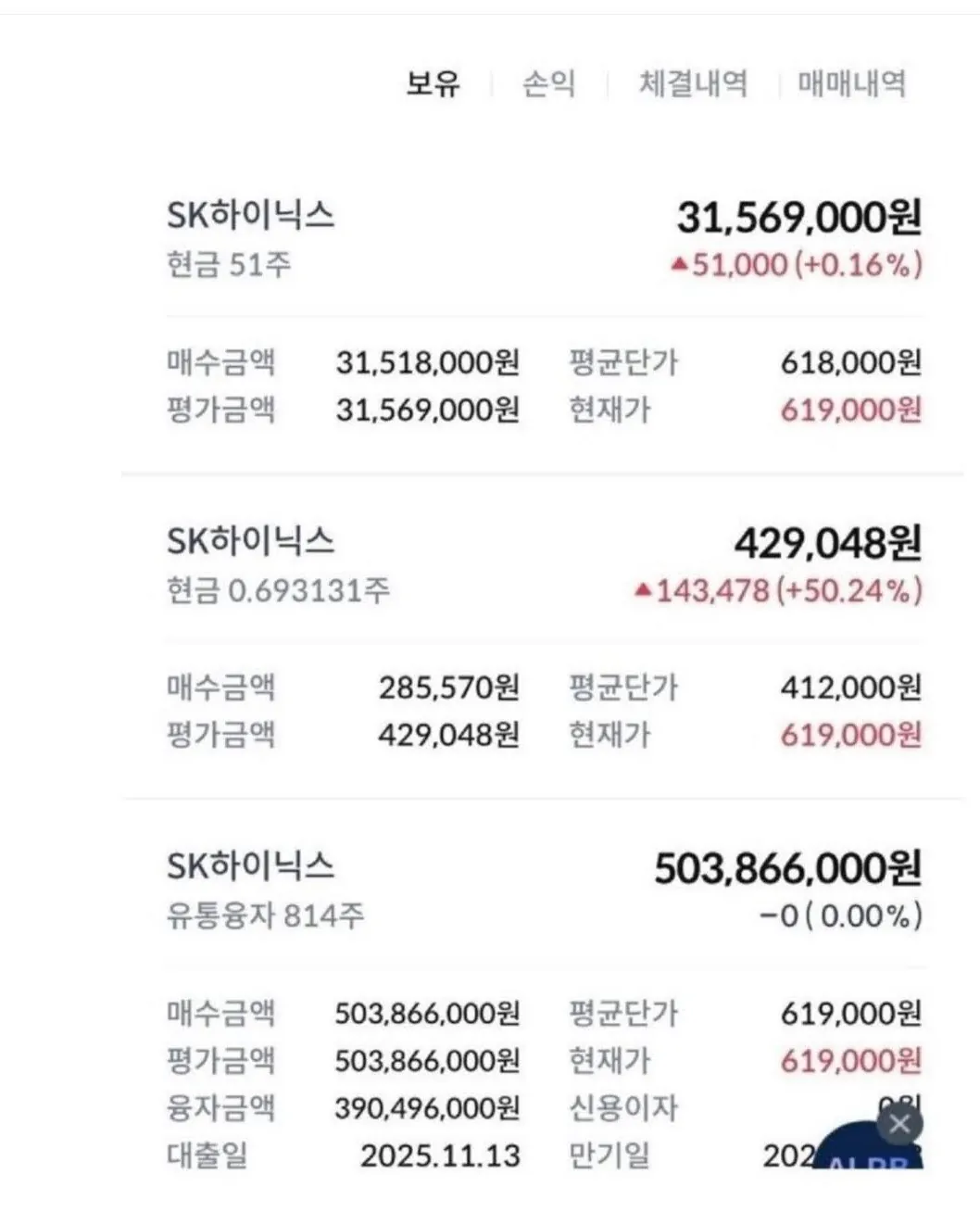980x1212 pixels.
Task: Open the 유통융자 814주 SK하이닉스 position
Action: pos(254,866)
